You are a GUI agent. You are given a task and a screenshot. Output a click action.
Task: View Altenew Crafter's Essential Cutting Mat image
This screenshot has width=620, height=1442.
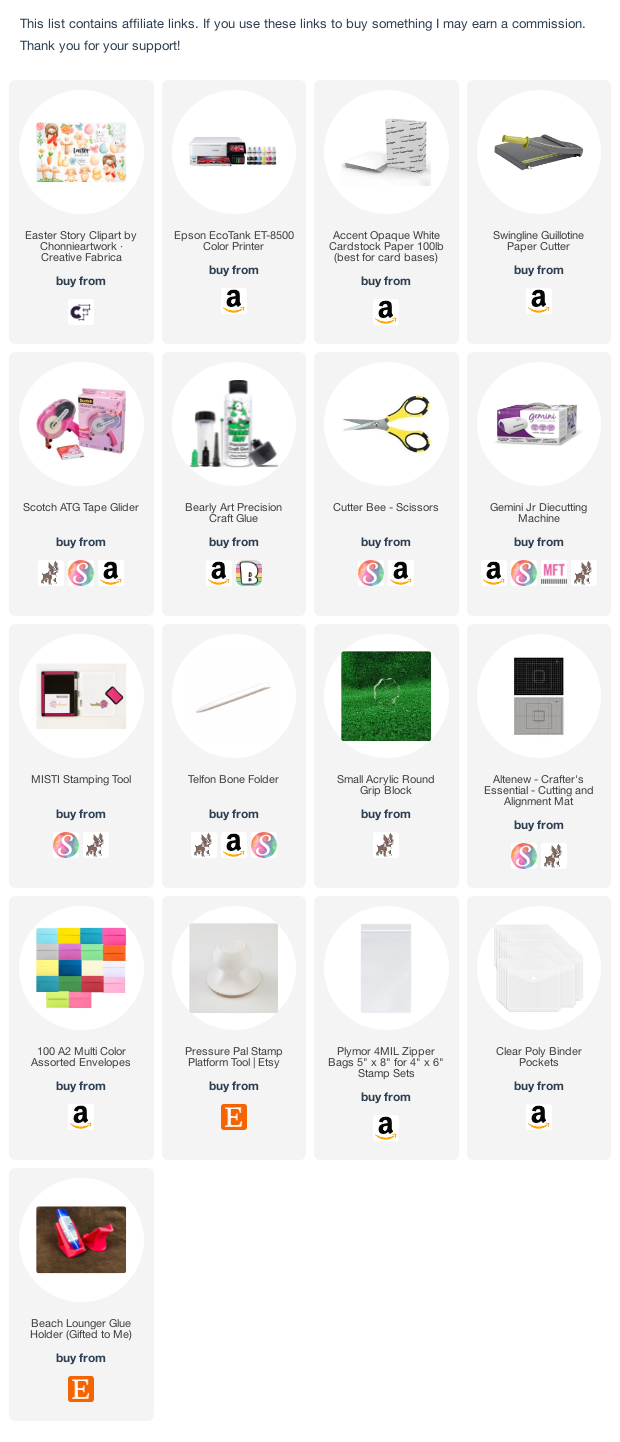coord(539,695)
